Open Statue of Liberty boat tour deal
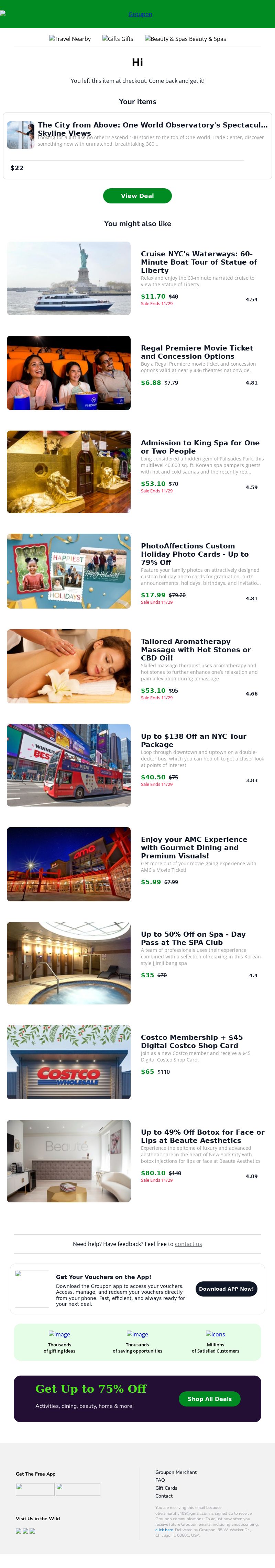275x1568 pixels. (x=198, y=262)
